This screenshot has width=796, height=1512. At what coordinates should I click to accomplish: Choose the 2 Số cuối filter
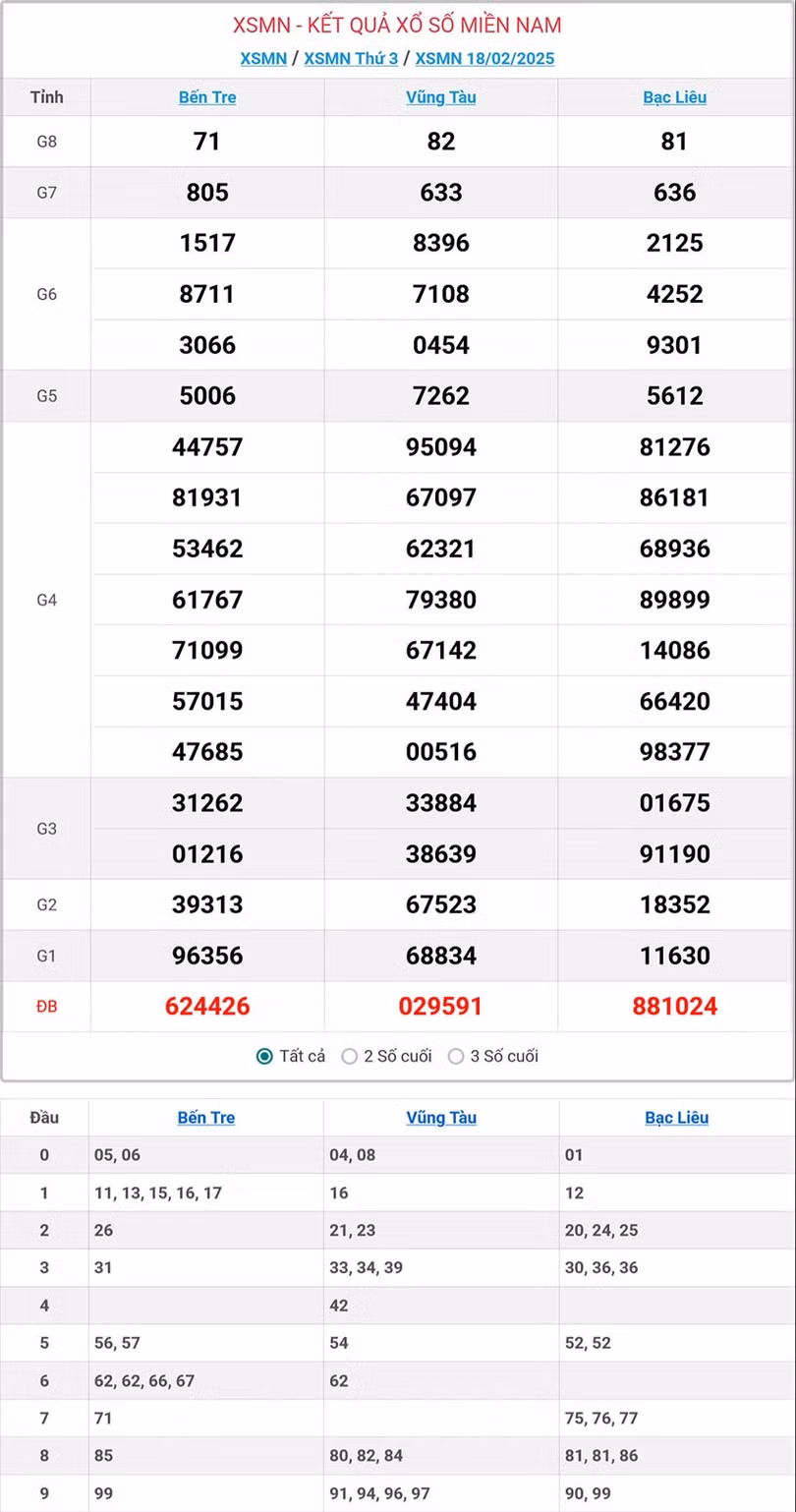pyautogui.click(x=350, y=1056)
